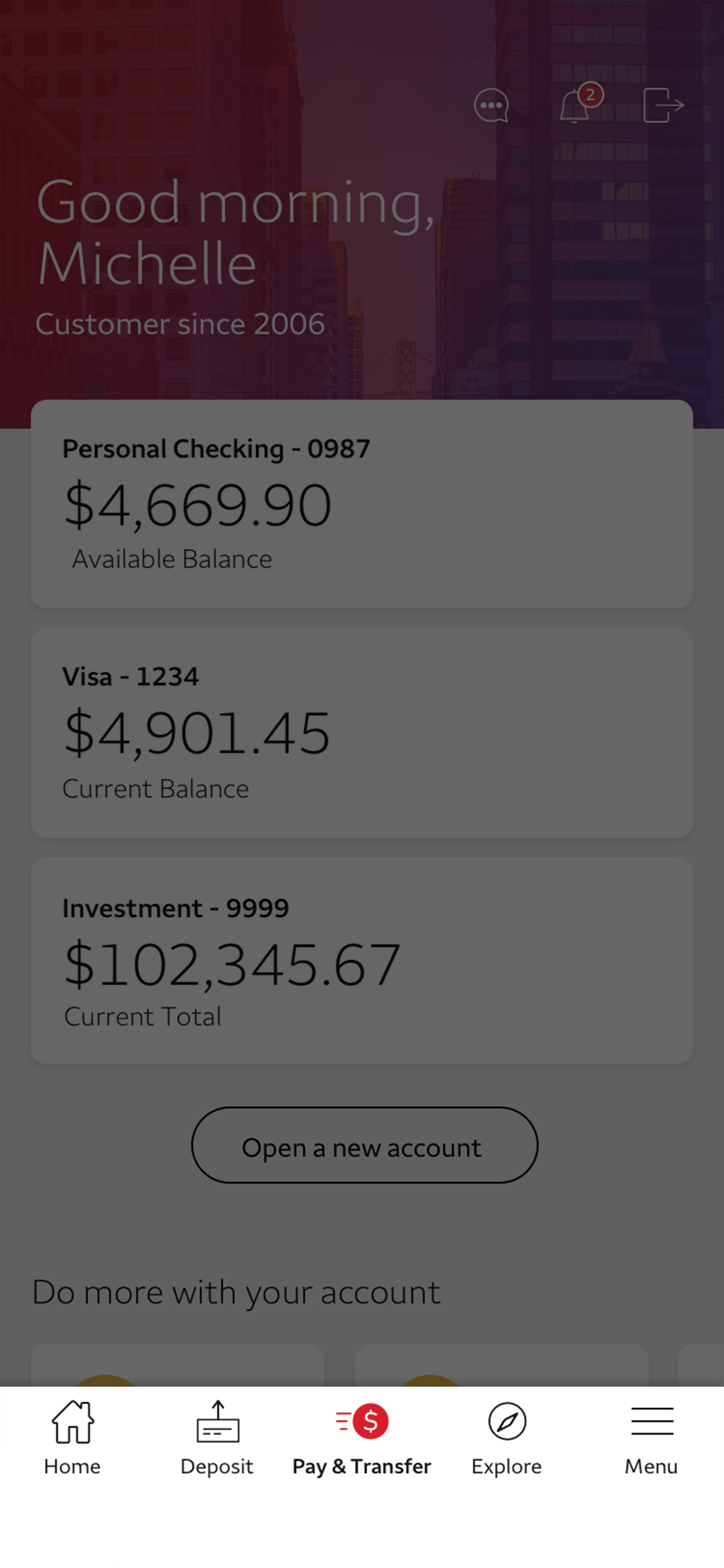
Task: Open the chat message icon
Action: pyautogui.click(x=491, y=105)
